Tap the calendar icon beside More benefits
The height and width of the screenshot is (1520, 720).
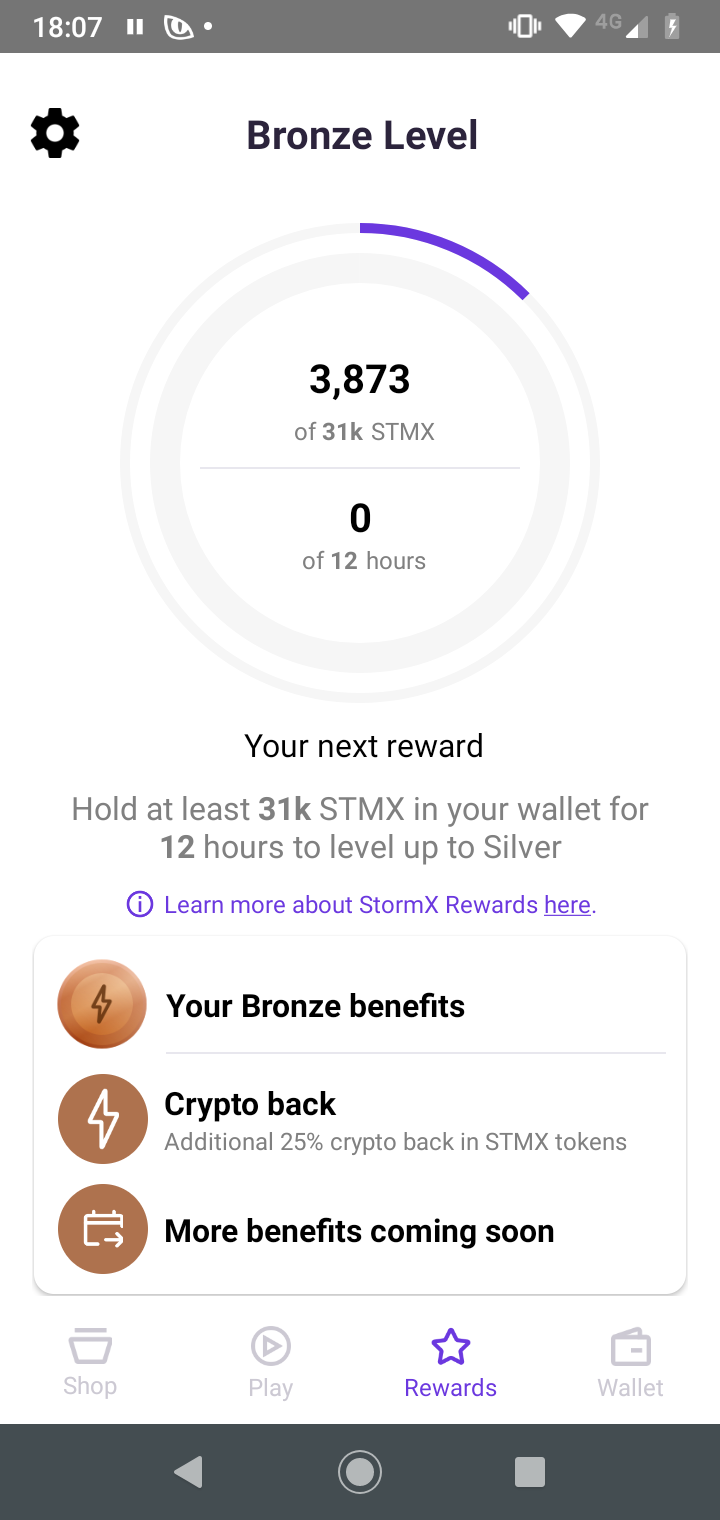click(102, 1228)
